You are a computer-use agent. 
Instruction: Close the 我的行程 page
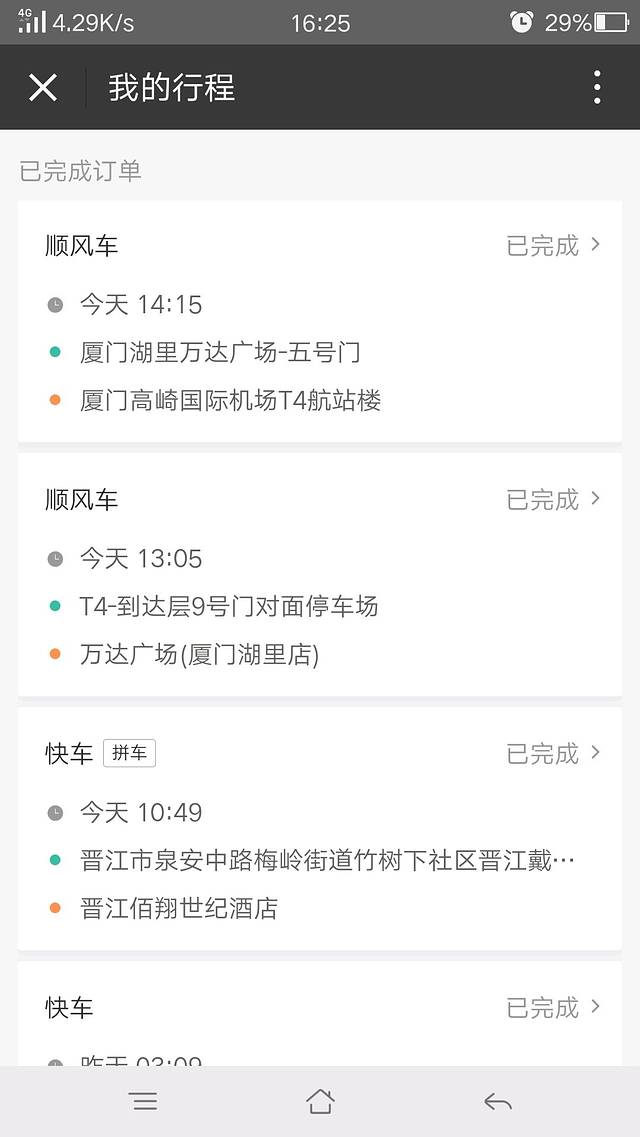click(43, 88)
